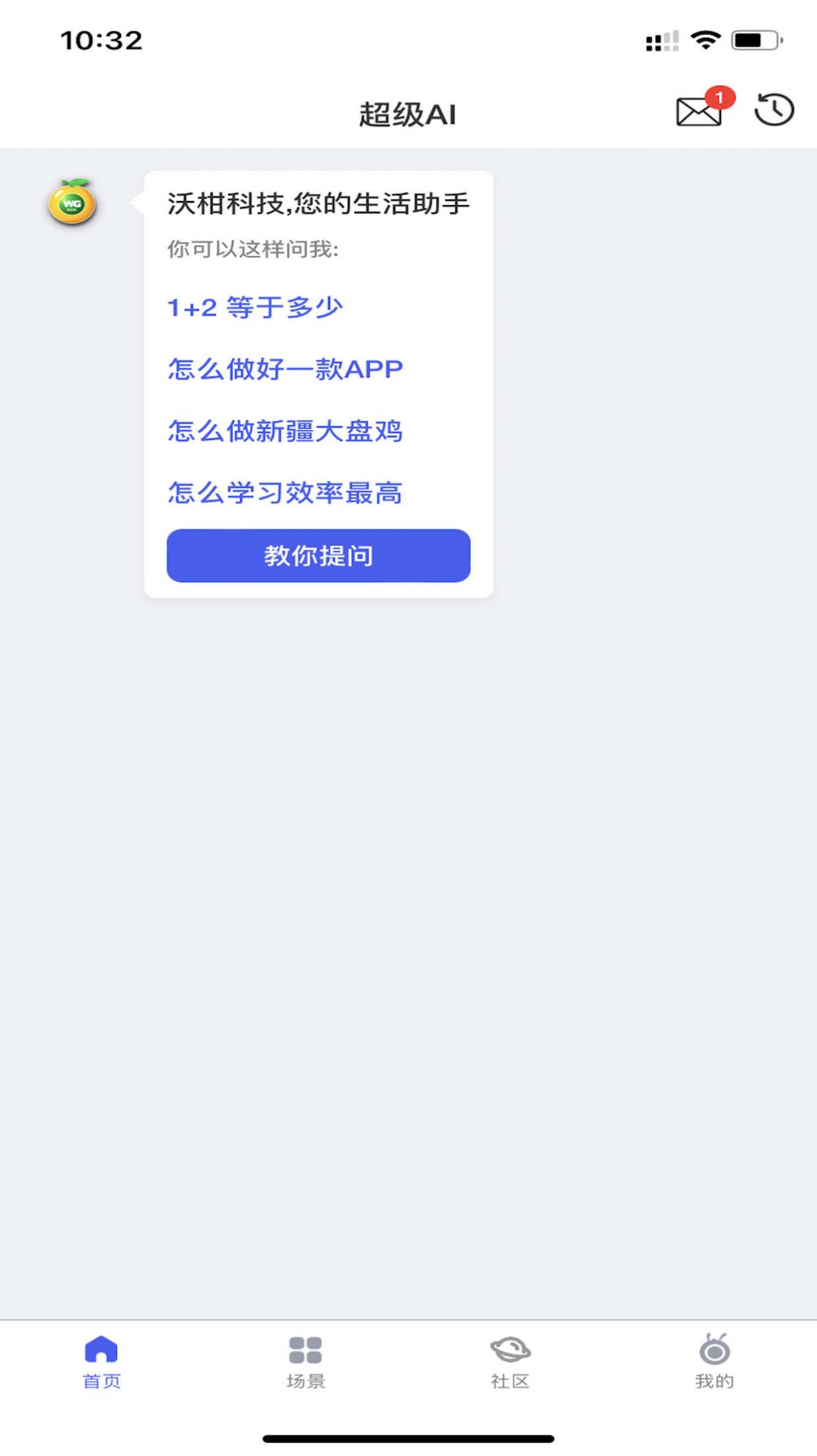
Task: Tap the WG orange assistant avatar
Action: click(73, 202)
